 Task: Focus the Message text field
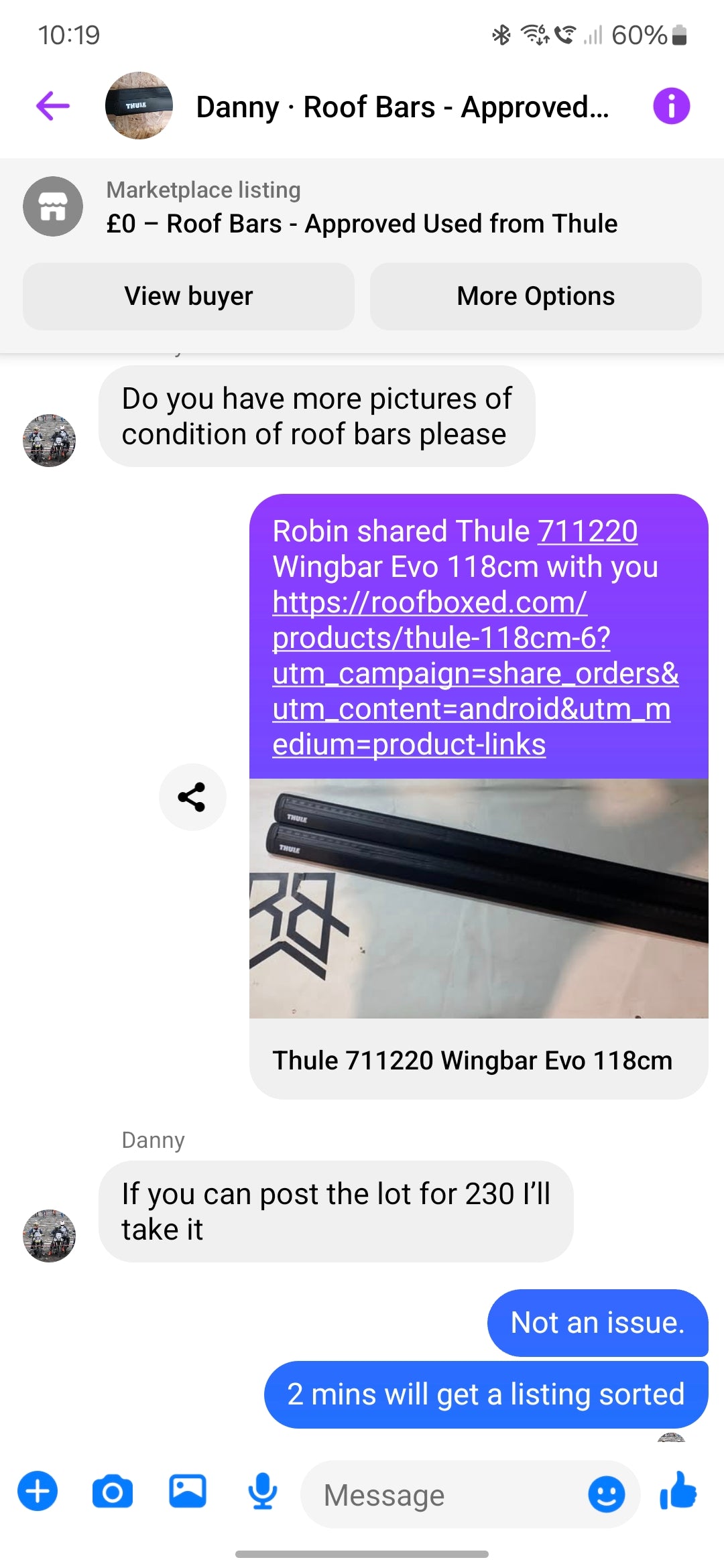[x=442, y=1495]
